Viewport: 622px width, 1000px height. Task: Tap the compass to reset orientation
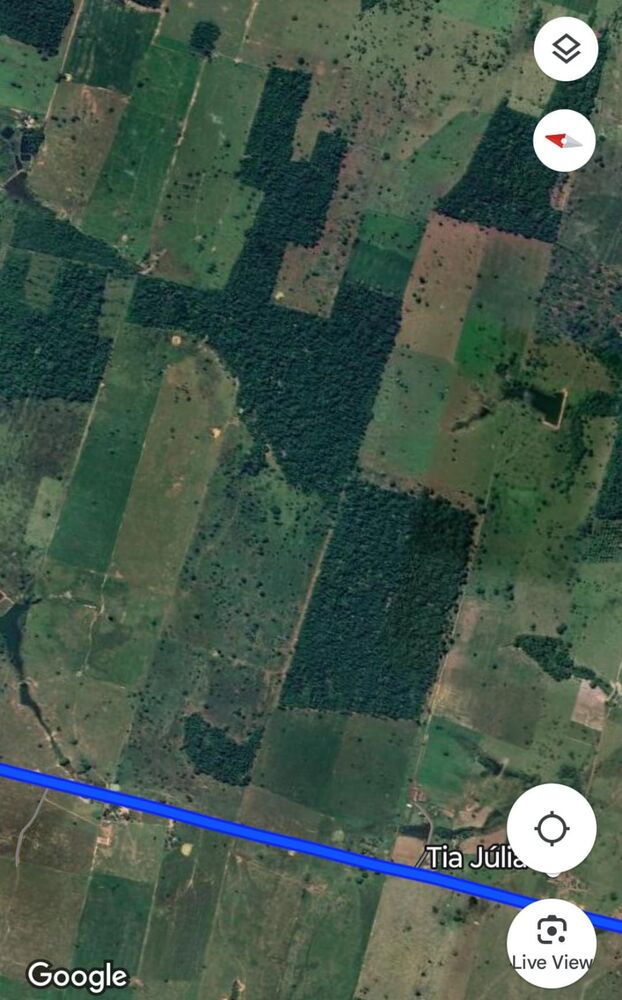click(565, 141)
